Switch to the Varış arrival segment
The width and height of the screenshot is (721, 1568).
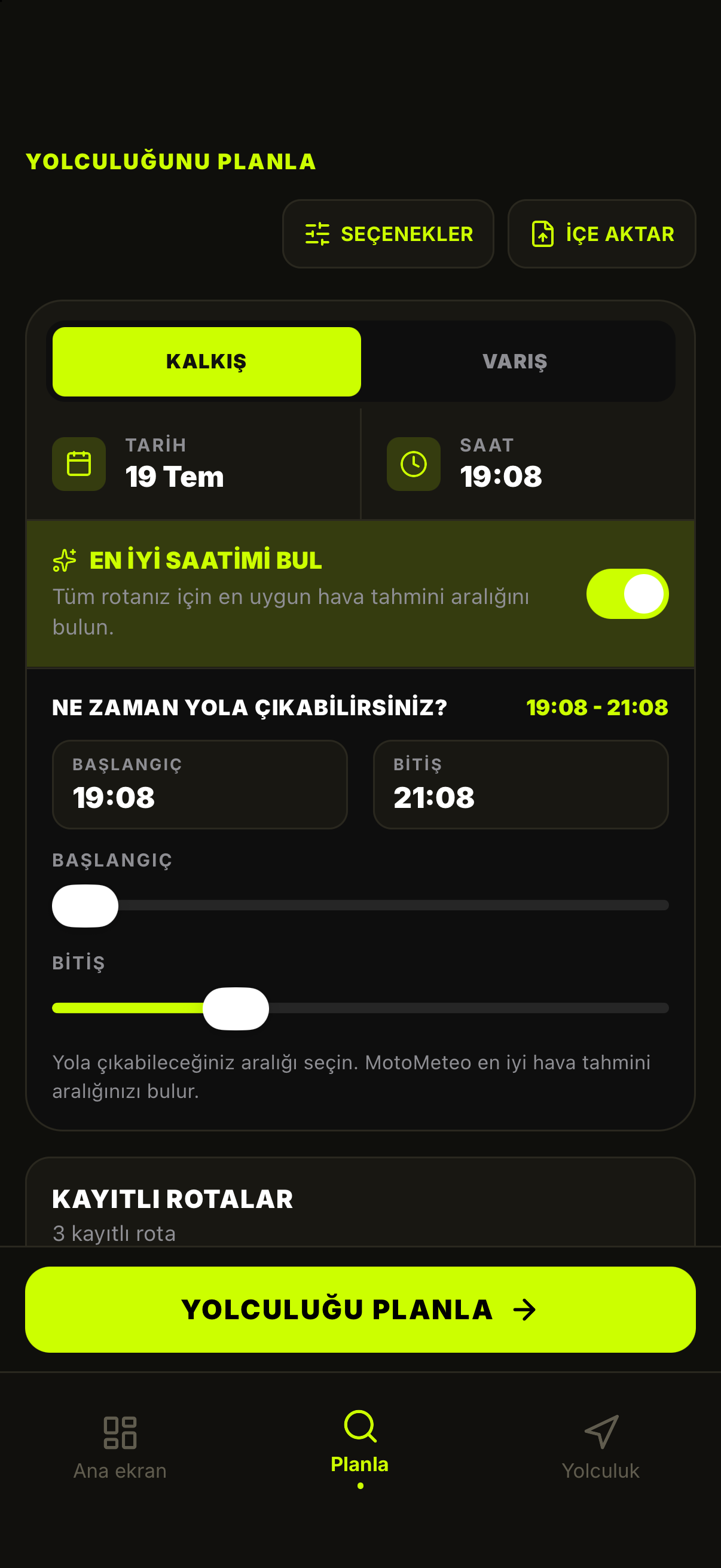pos(515,362)
